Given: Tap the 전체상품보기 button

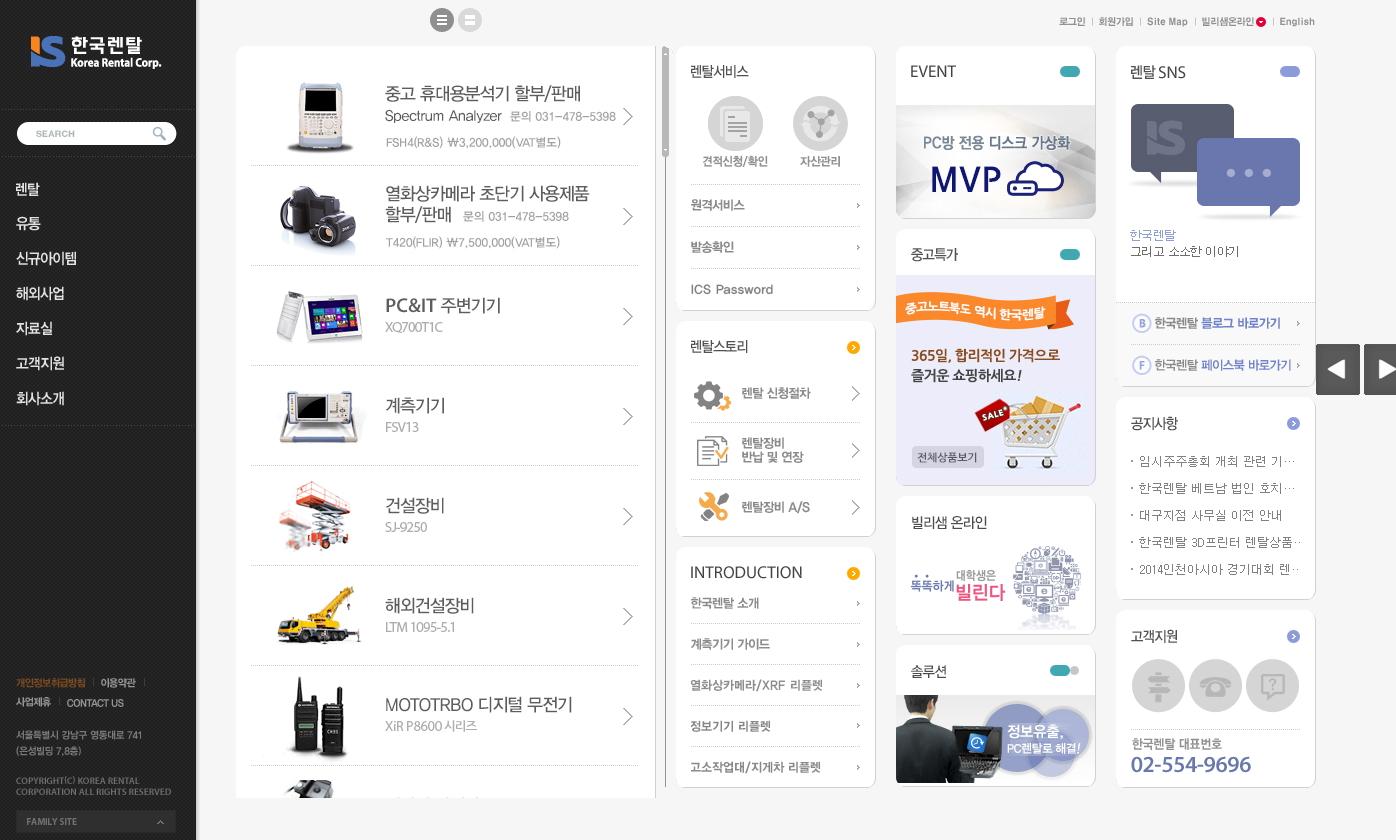Looking at the screenshot, I should 947,457.
